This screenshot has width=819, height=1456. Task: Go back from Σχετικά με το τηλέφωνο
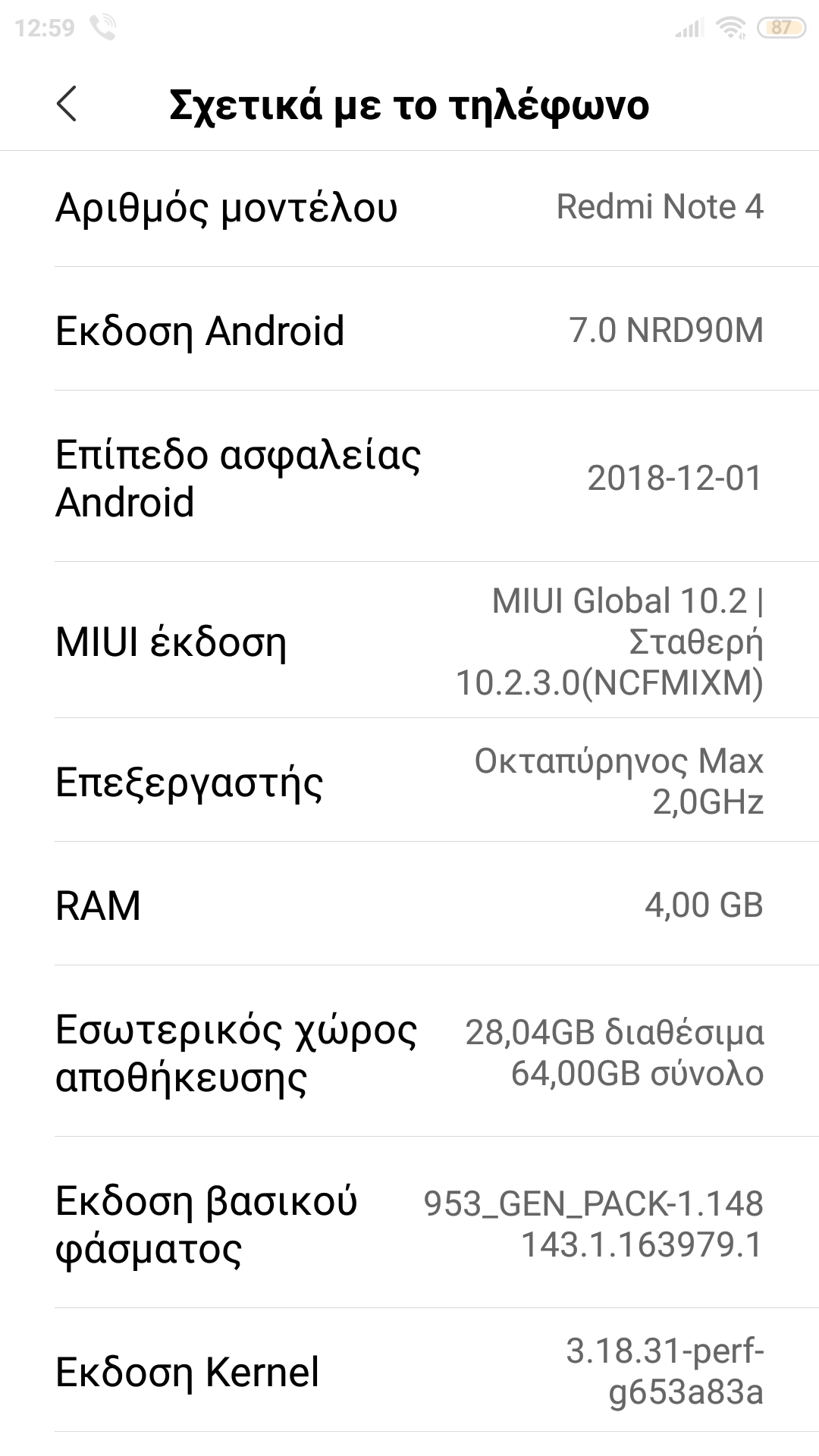pyautogui.click(x=67, y=104)
